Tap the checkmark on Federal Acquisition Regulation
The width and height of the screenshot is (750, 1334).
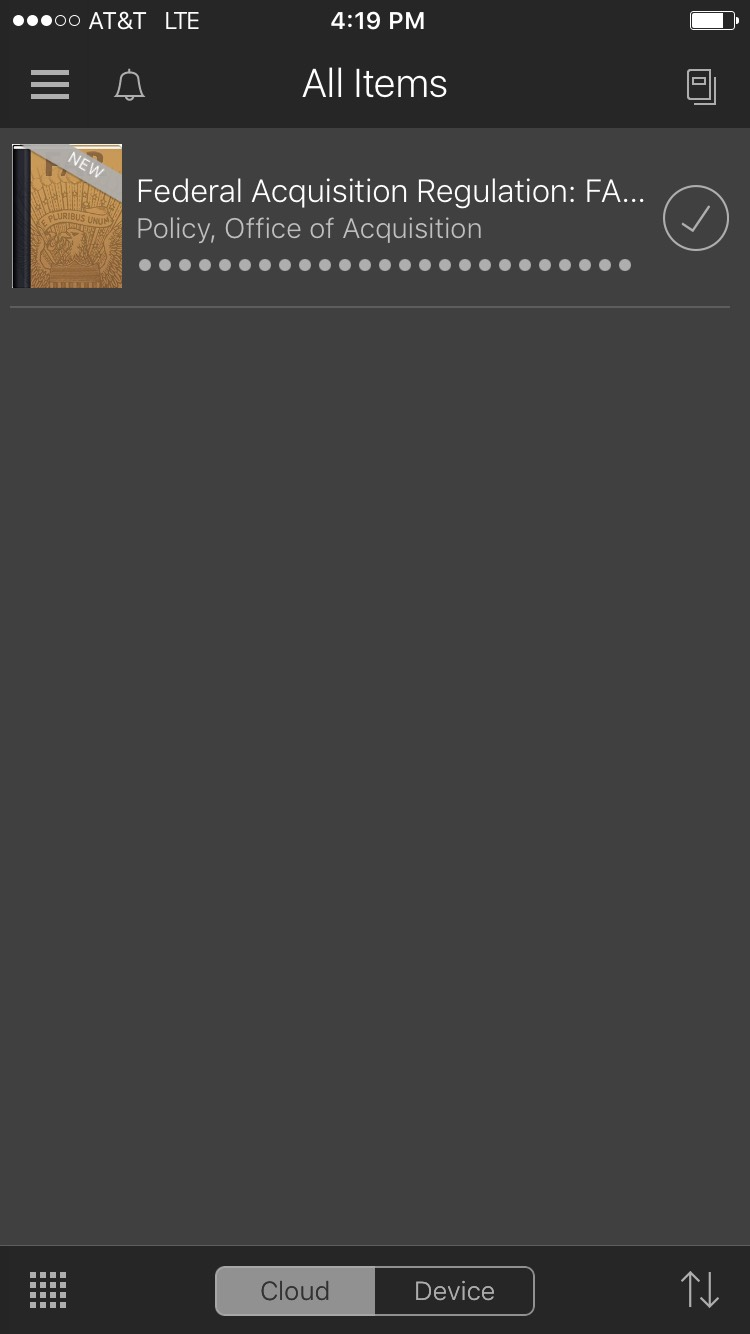tap(695, 217)
